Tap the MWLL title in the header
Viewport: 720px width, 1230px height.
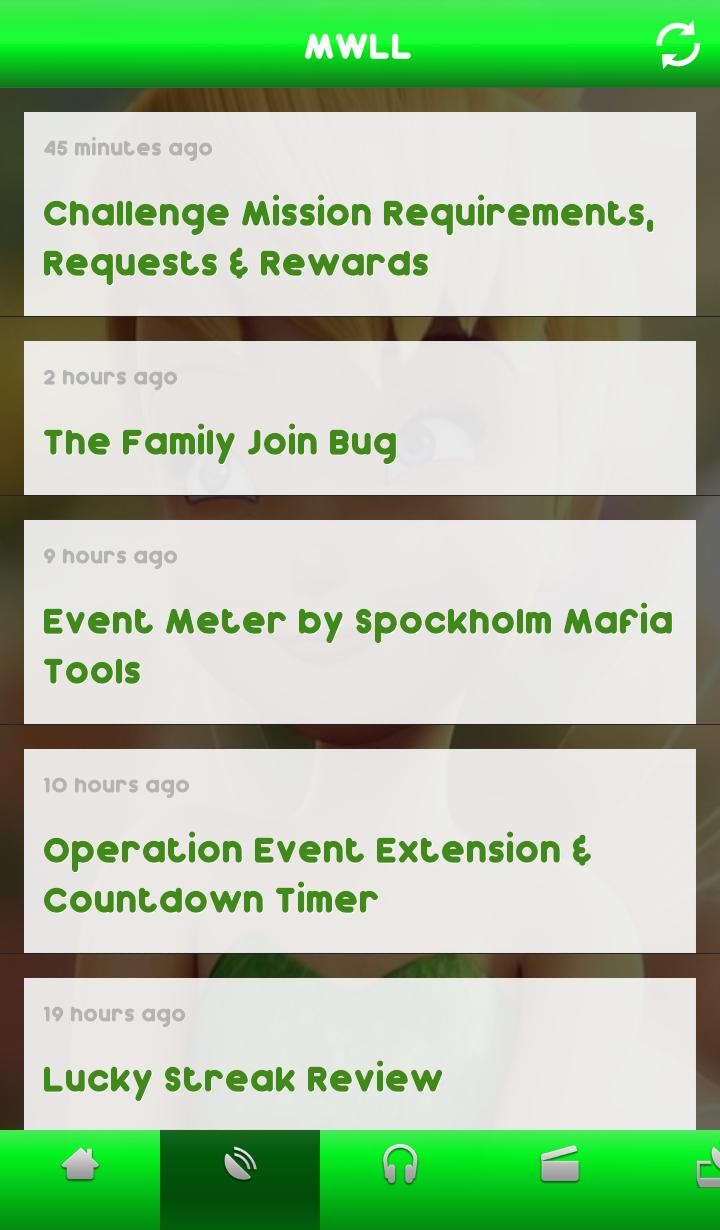(x=357, y=45)
